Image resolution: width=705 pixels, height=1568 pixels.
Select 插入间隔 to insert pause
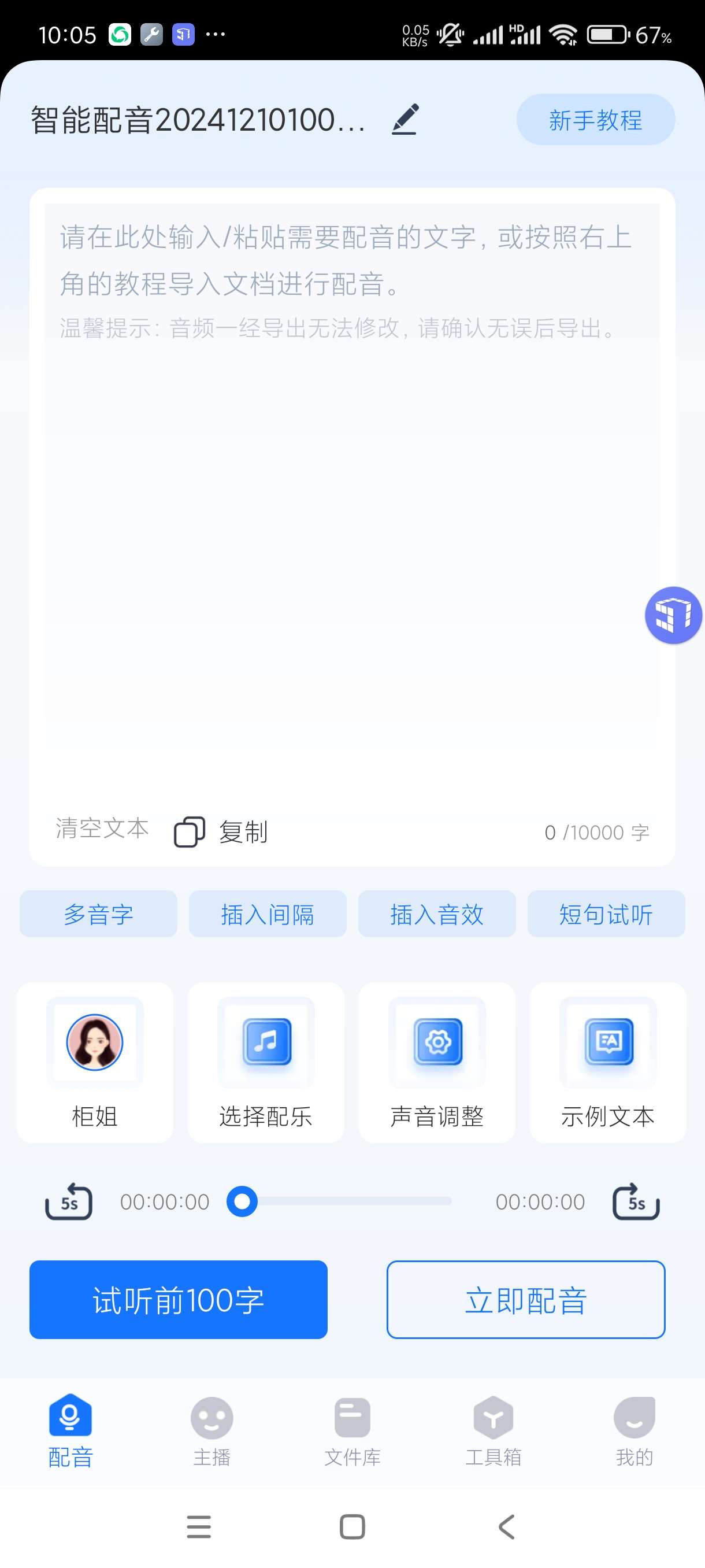pyautogui.click(x=268, y=914)
